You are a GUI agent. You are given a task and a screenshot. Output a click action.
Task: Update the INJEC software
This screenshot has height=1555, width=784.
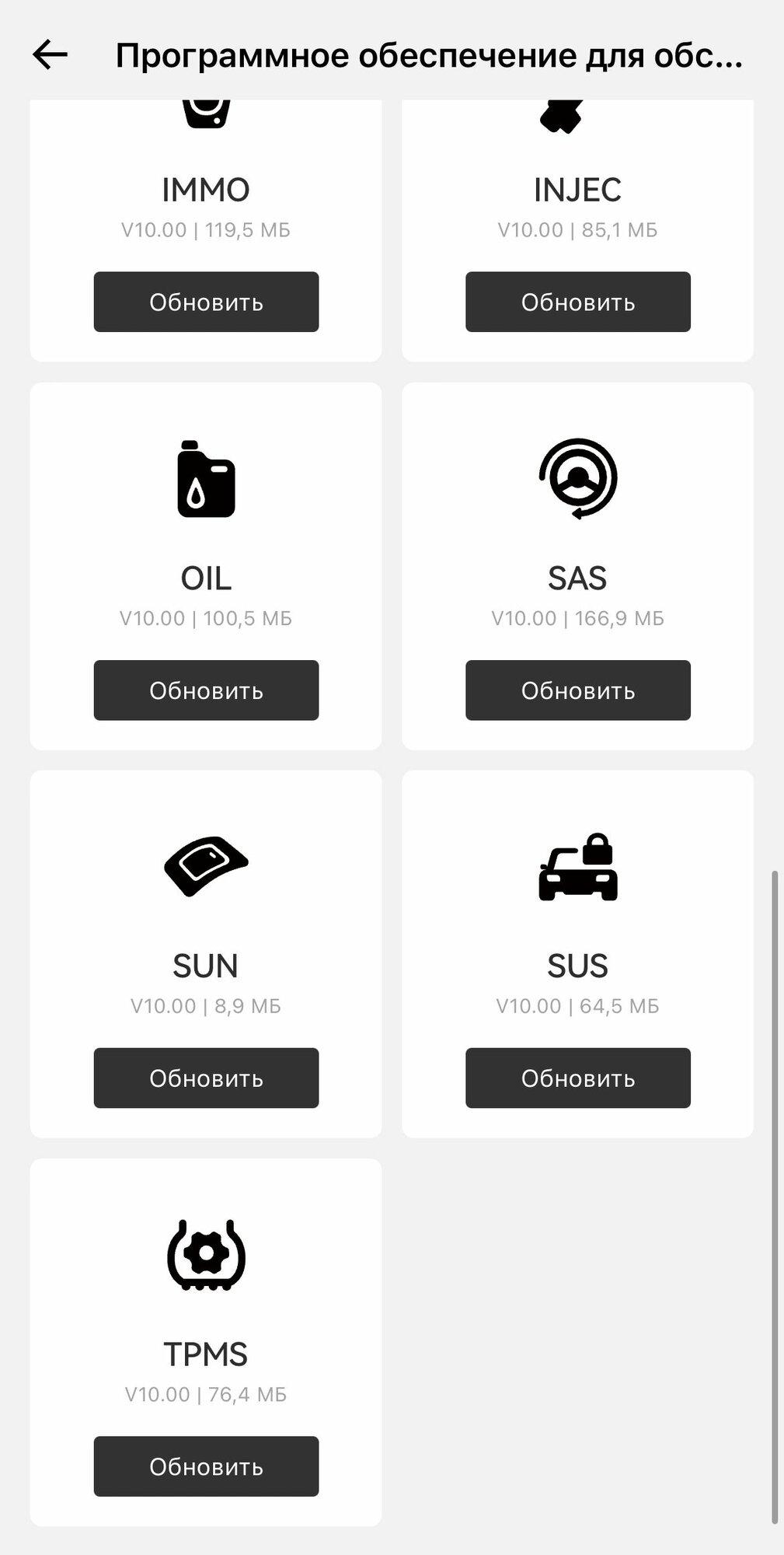click(x=577, y=302)
